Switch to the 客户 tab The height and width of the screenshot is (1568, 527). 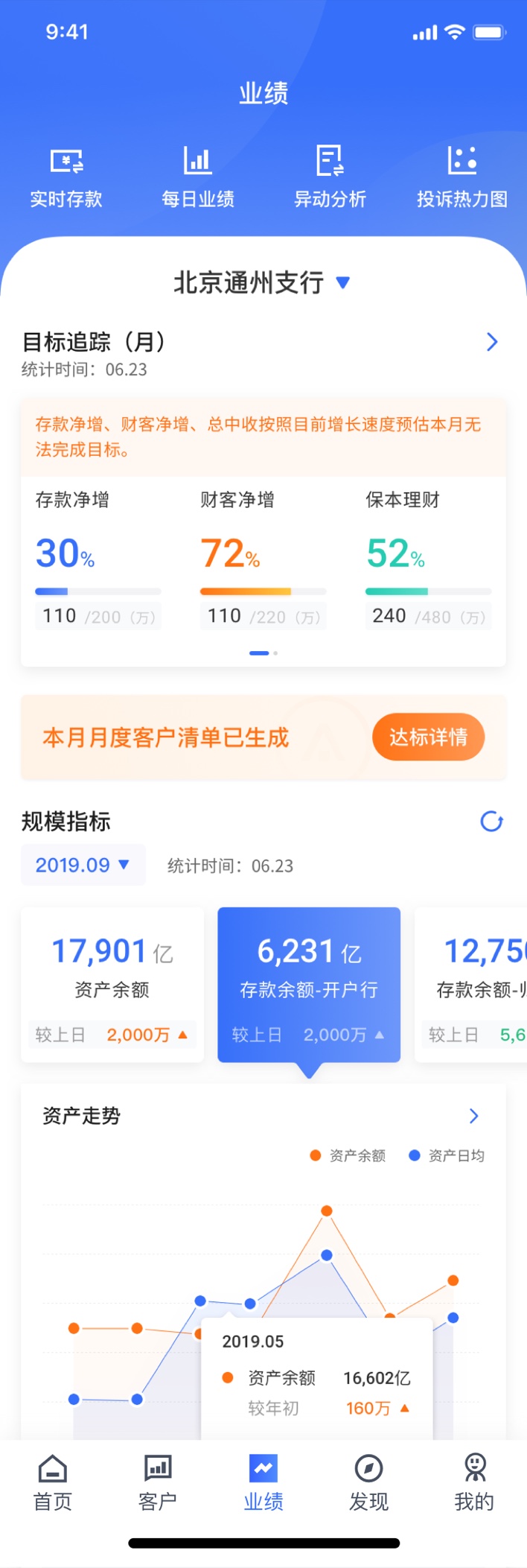tap(158, 1482)
